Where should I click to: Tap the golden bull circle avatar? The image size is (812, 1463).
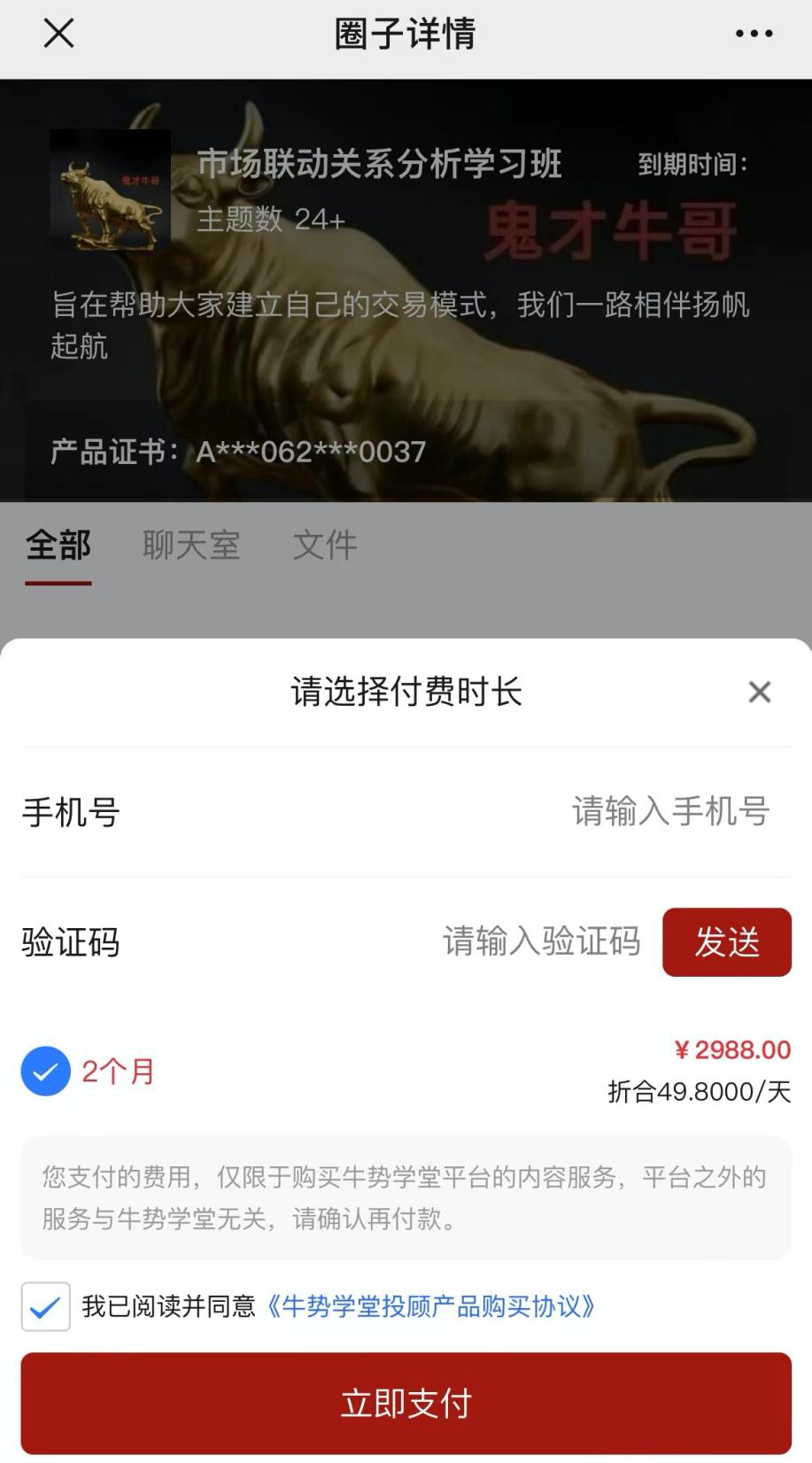110,189
